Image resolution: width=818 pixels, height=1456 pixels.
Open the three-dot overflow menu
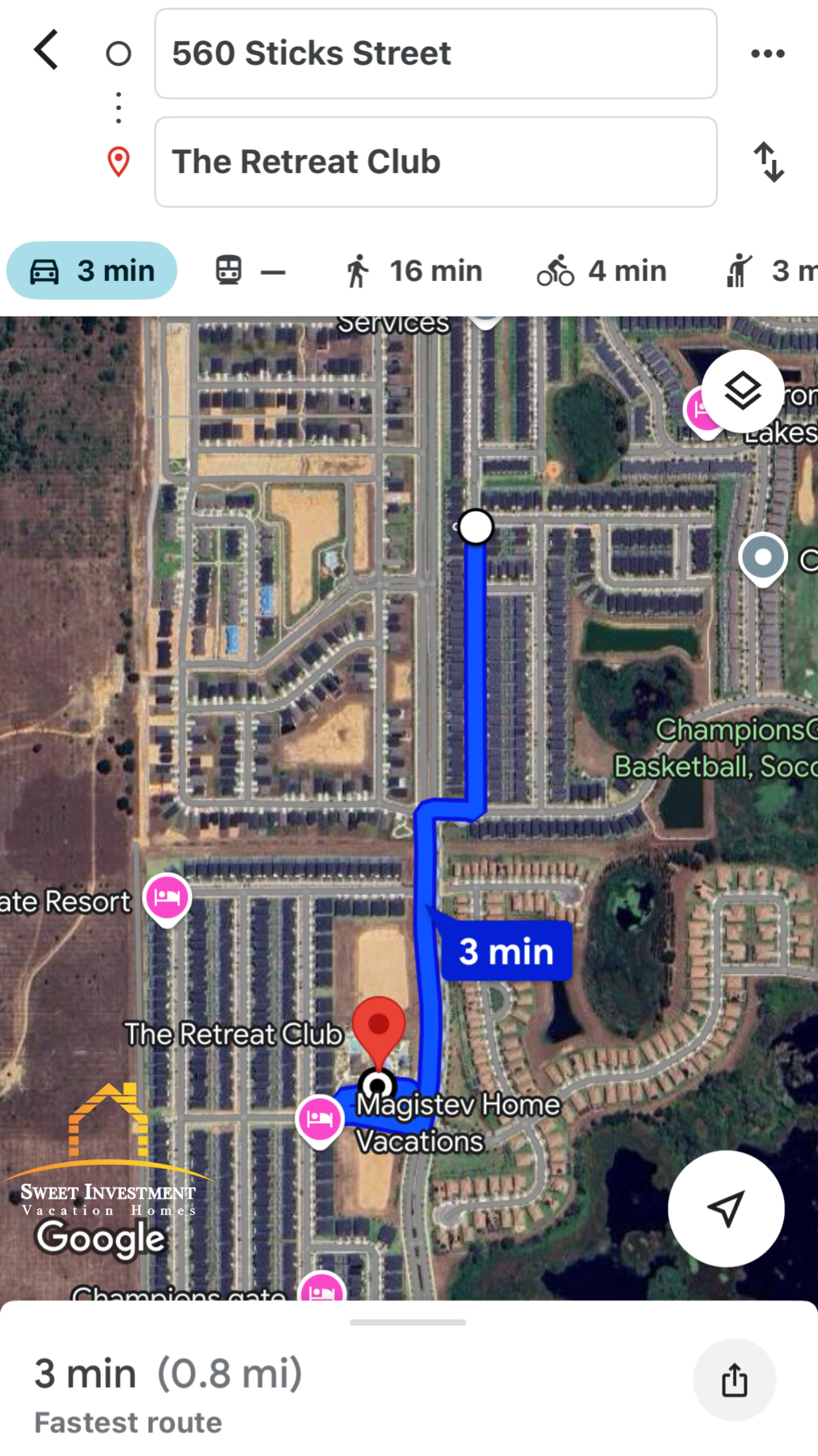[767, 54]
